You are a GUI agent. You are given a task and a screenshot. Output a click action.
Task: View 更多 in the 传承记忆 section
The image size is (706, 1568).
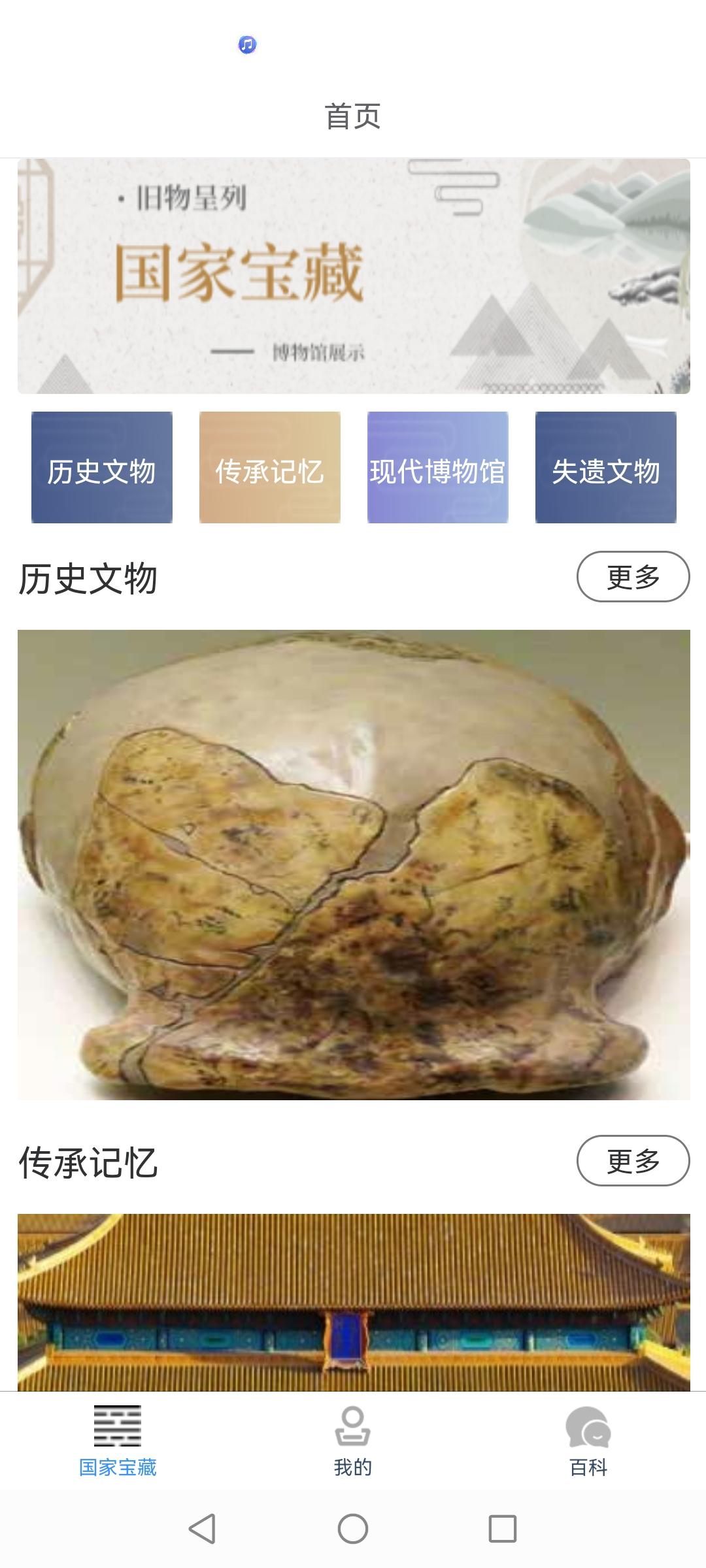pyautogui.click(x=633, y=1160)
